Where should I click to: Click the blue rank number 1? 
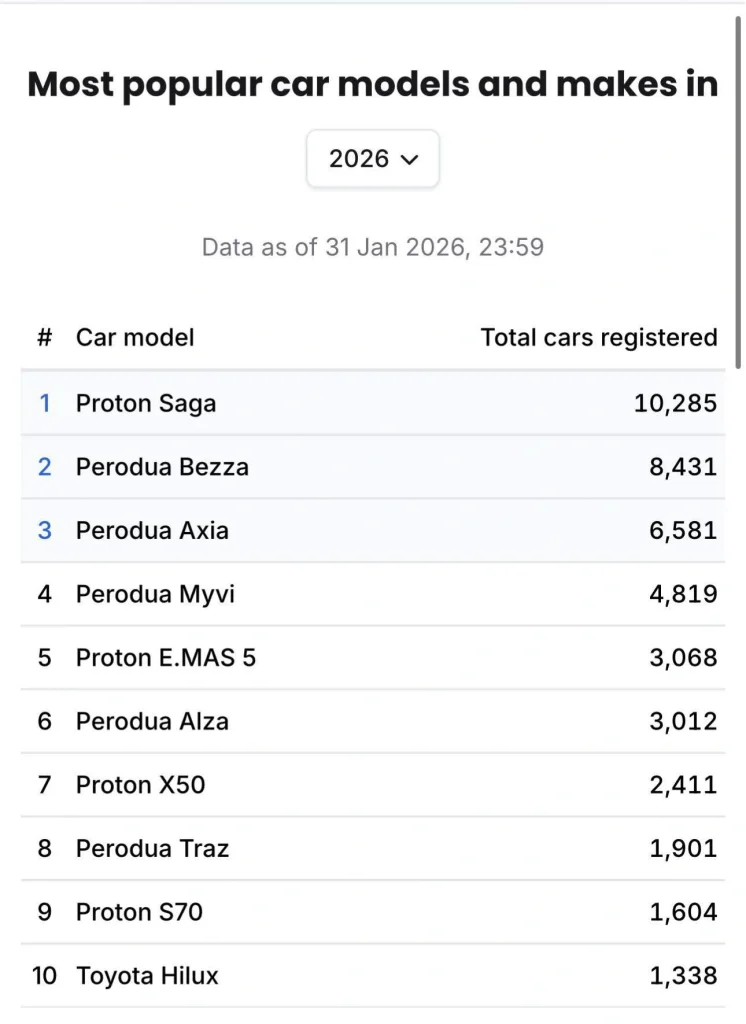(x=44, y=403)
